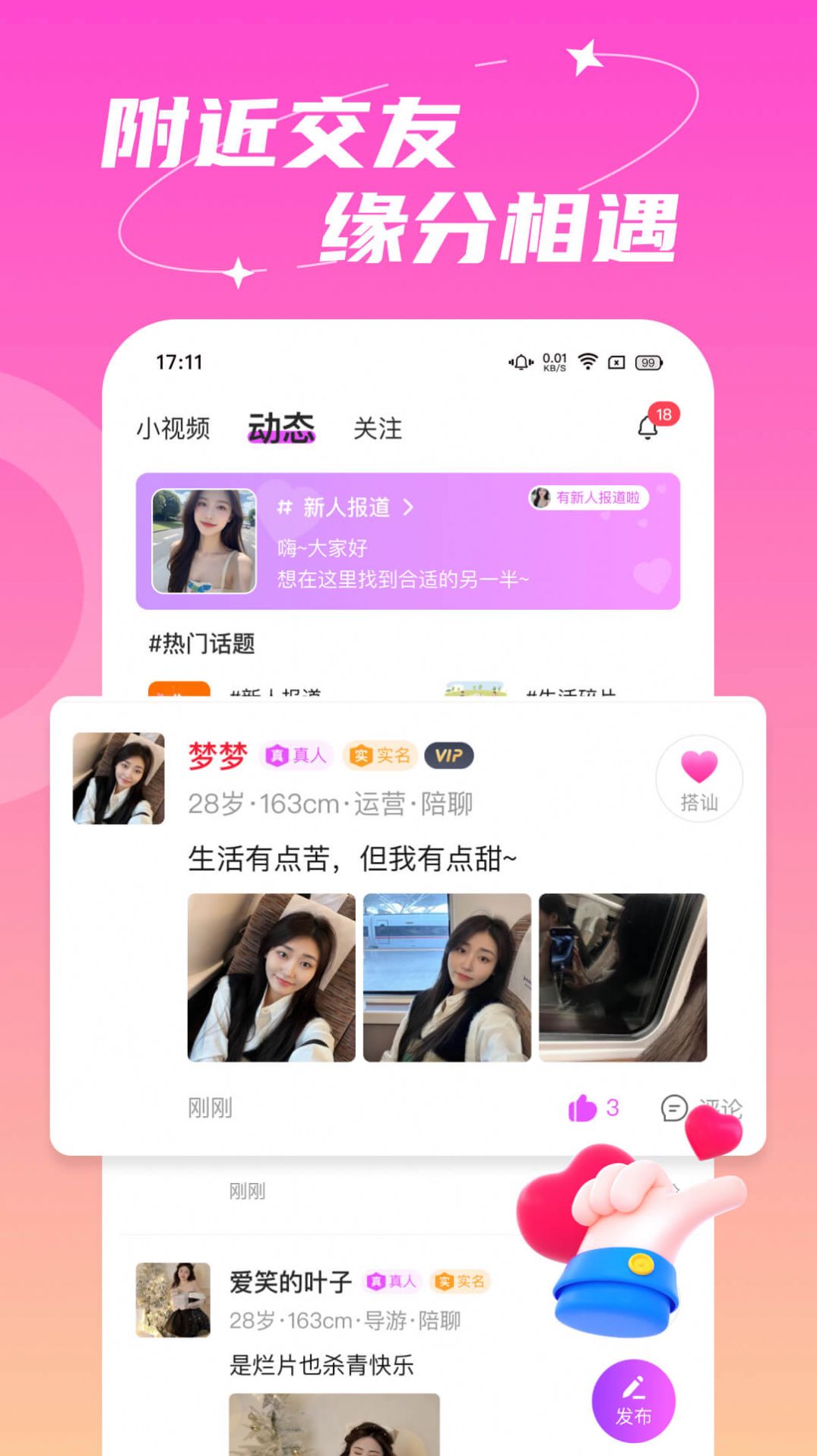The height and width of the screenshot is (1456, 817).
Task: Expand the 新人报道 banner via its chevron
Action: 408,509
